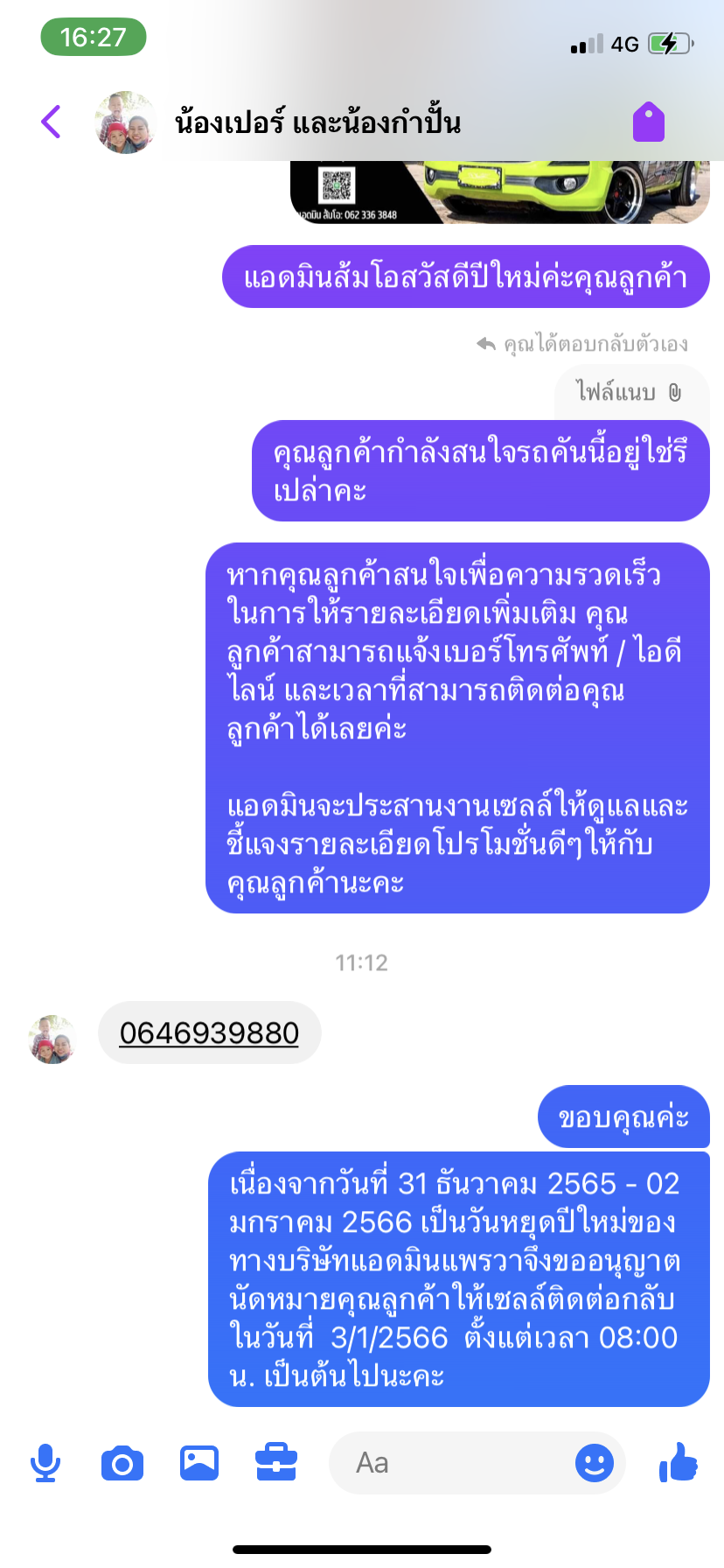Go back using the purple arrow

tap(52, 122)
